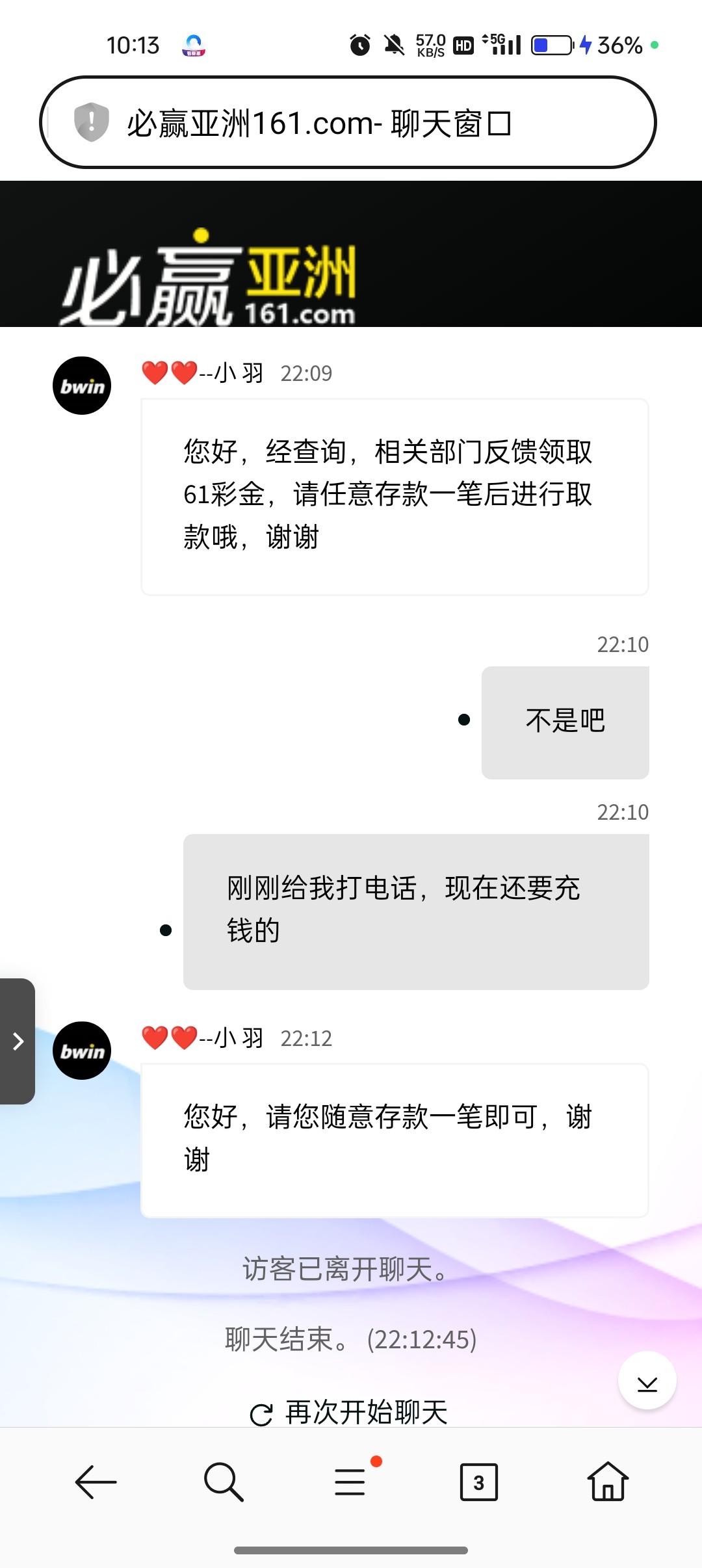Open the tab switcher showing 3 tabs

click(479, 1482)
